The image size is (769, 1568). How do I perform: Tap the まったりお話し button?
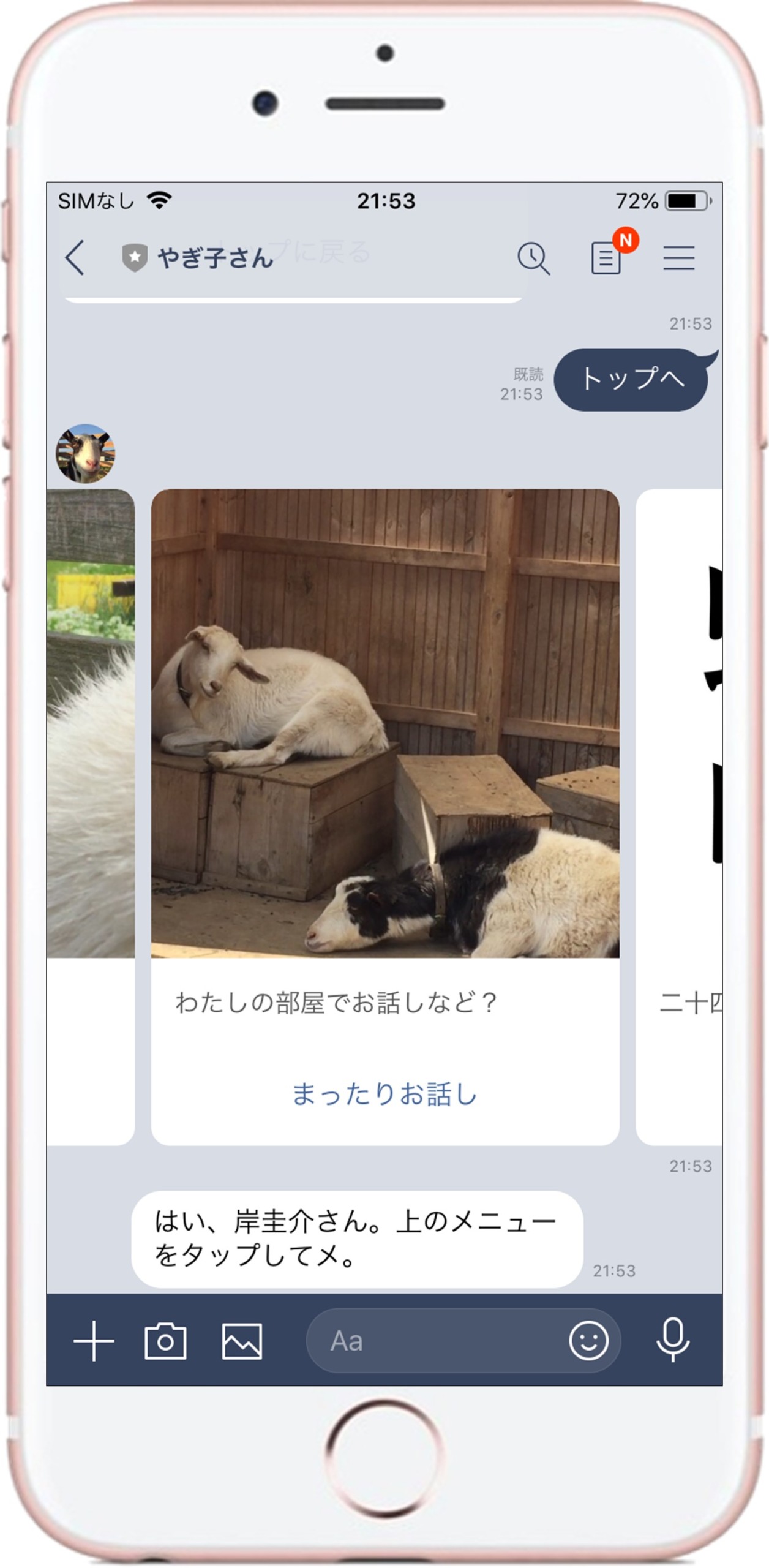pyautogui.click(x=384, y=1094)
